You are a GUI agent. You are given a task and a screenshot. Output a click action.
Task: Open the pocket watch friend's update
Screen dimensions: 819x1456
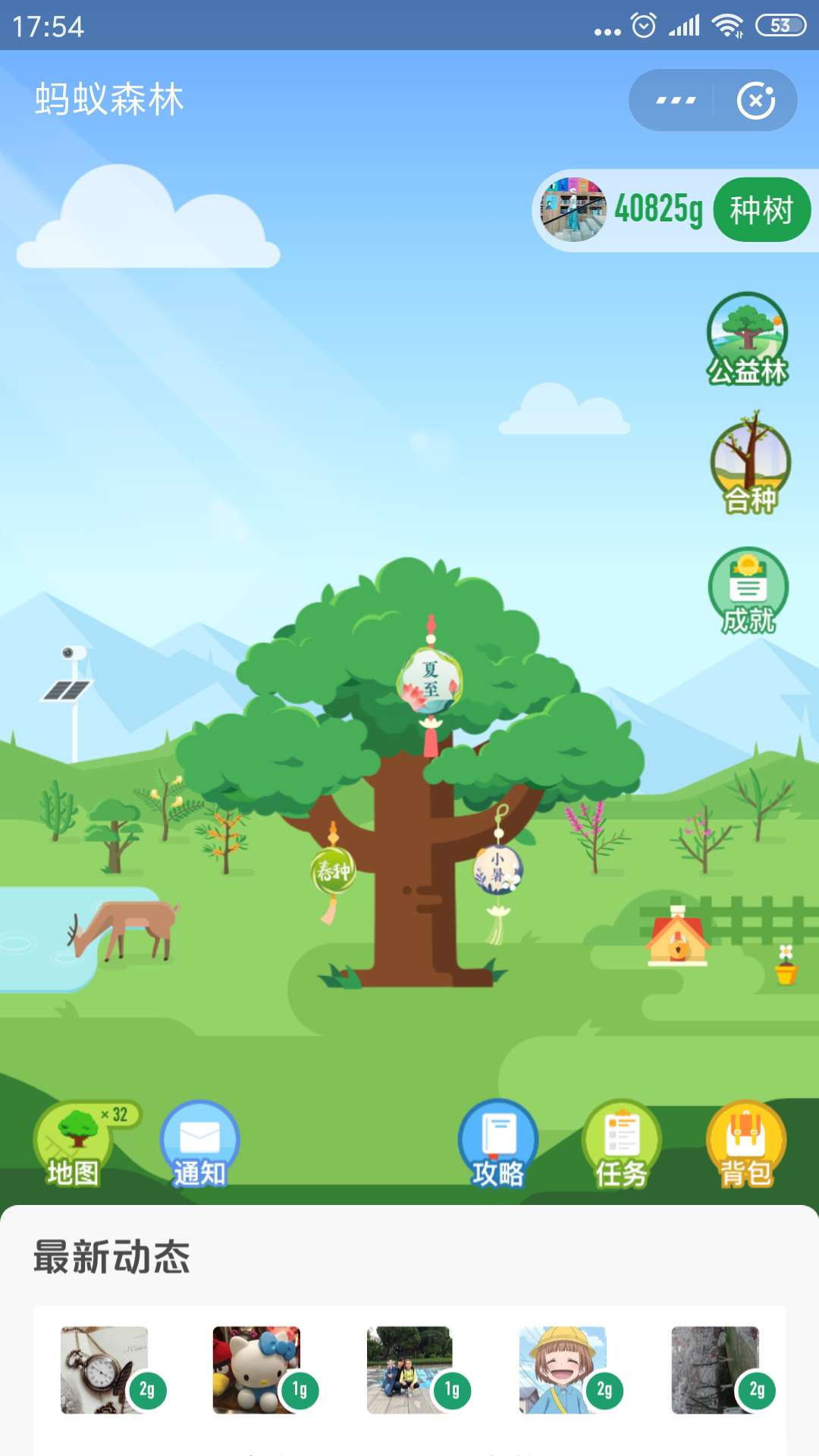105,1370
